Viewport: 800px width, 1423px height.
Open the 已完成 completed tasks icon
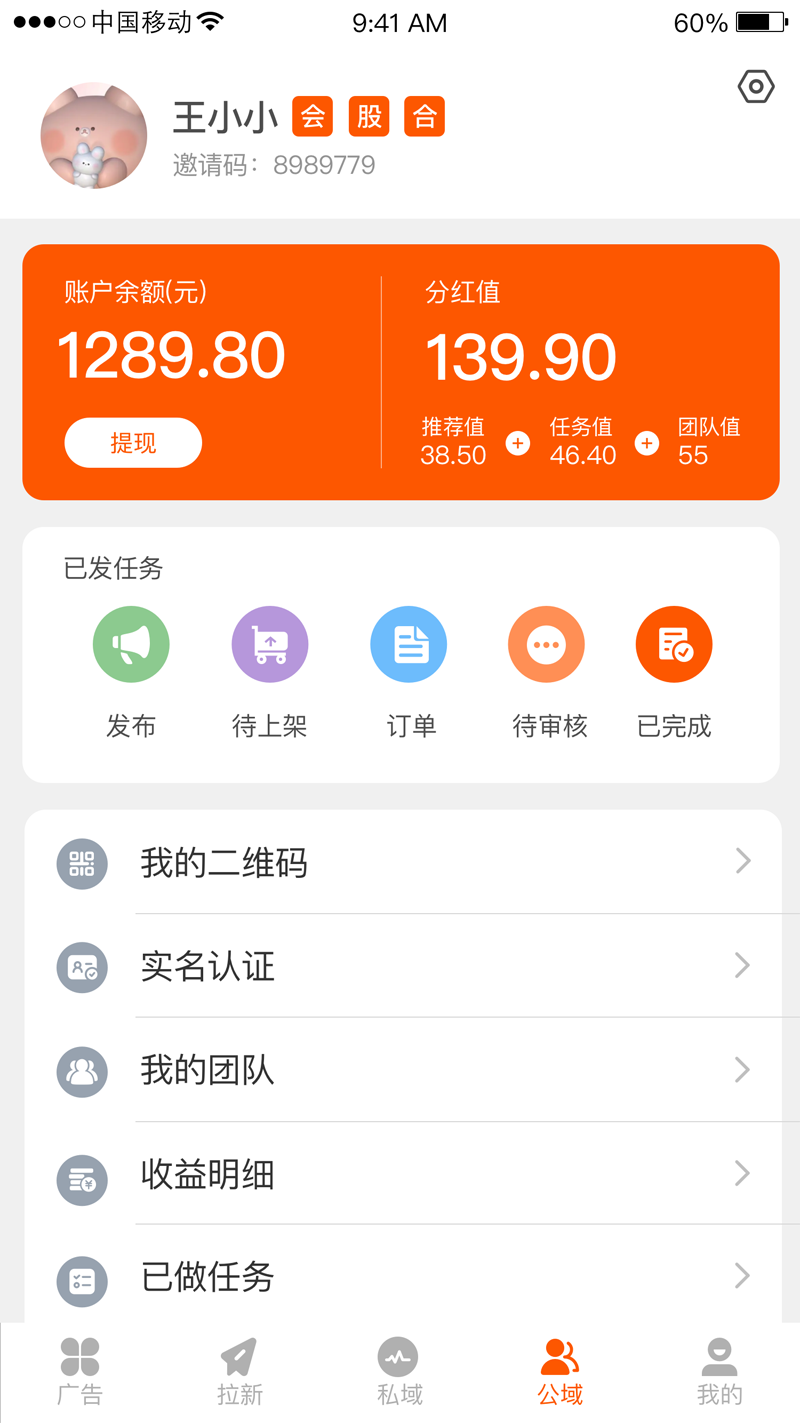[x=674, y=644]
